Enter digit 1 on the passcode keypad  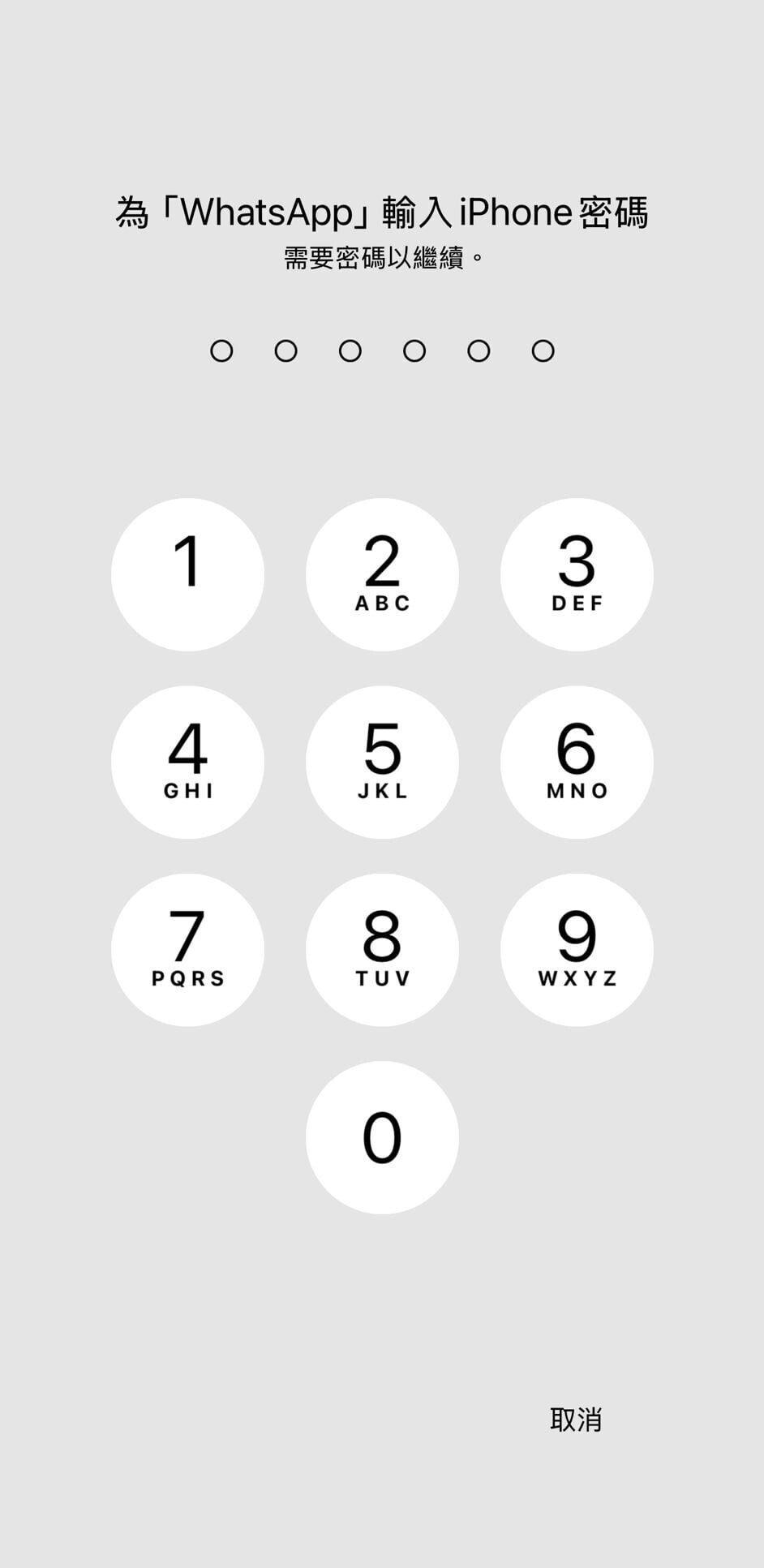[187, 574]
